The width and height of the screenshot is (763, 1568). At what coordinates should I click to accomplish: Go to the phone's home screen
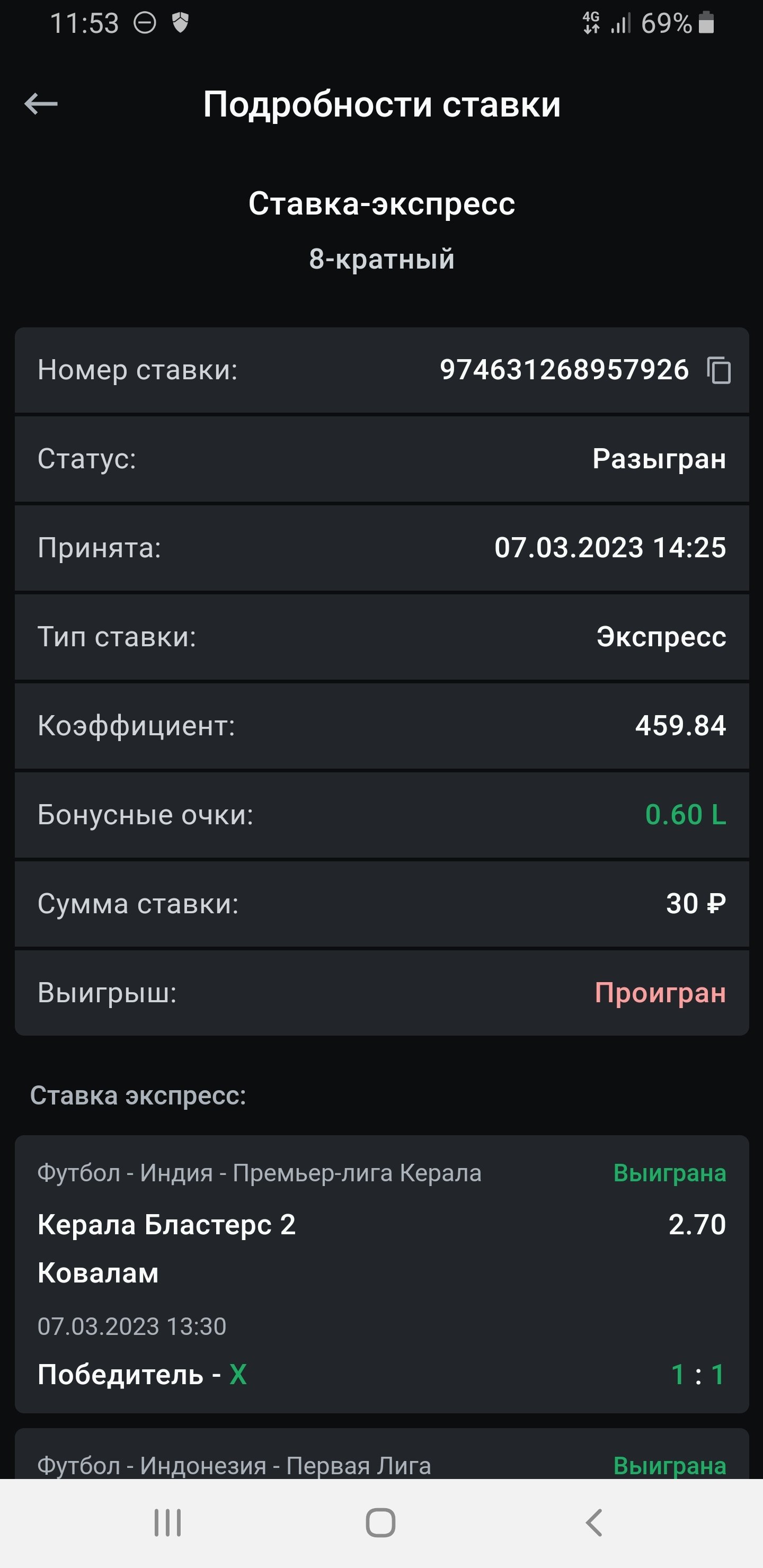pyautogui.click(x=380, y=1523)
